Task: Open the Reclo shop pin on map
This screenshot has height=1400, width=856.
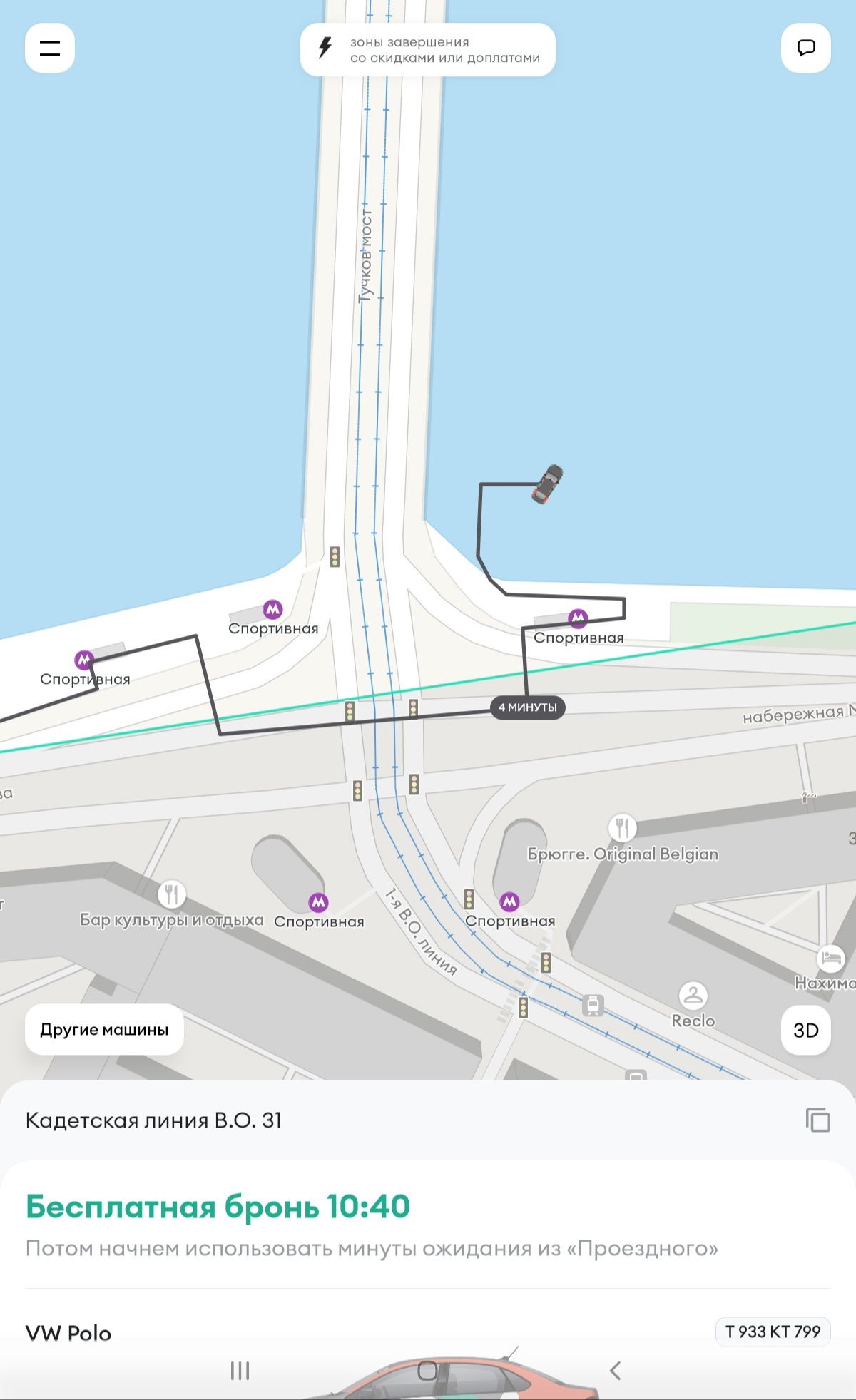Action: click(x=693, y=995)
